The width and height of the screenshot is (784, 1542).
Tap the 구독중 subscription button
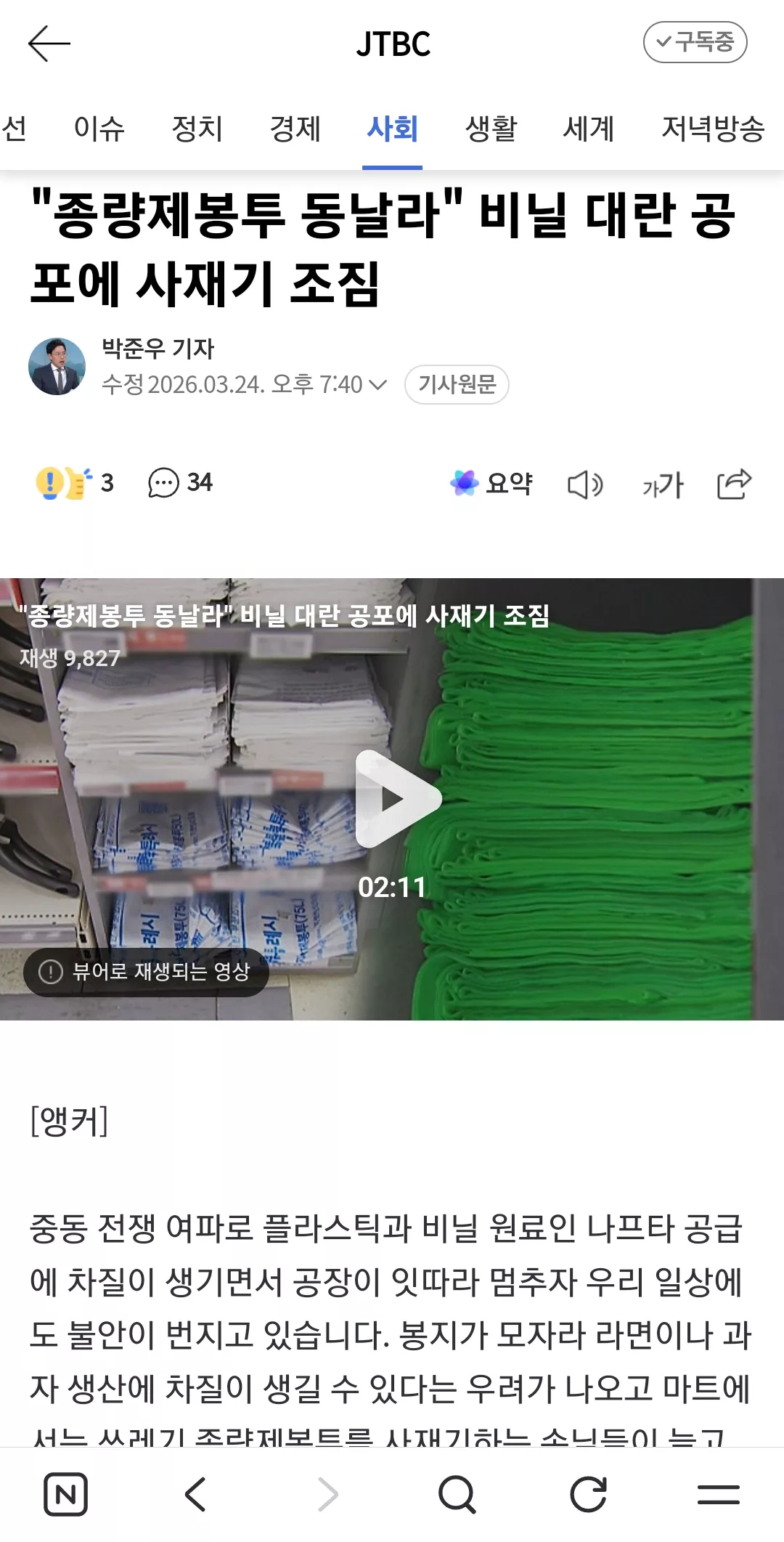coord(695,42)
